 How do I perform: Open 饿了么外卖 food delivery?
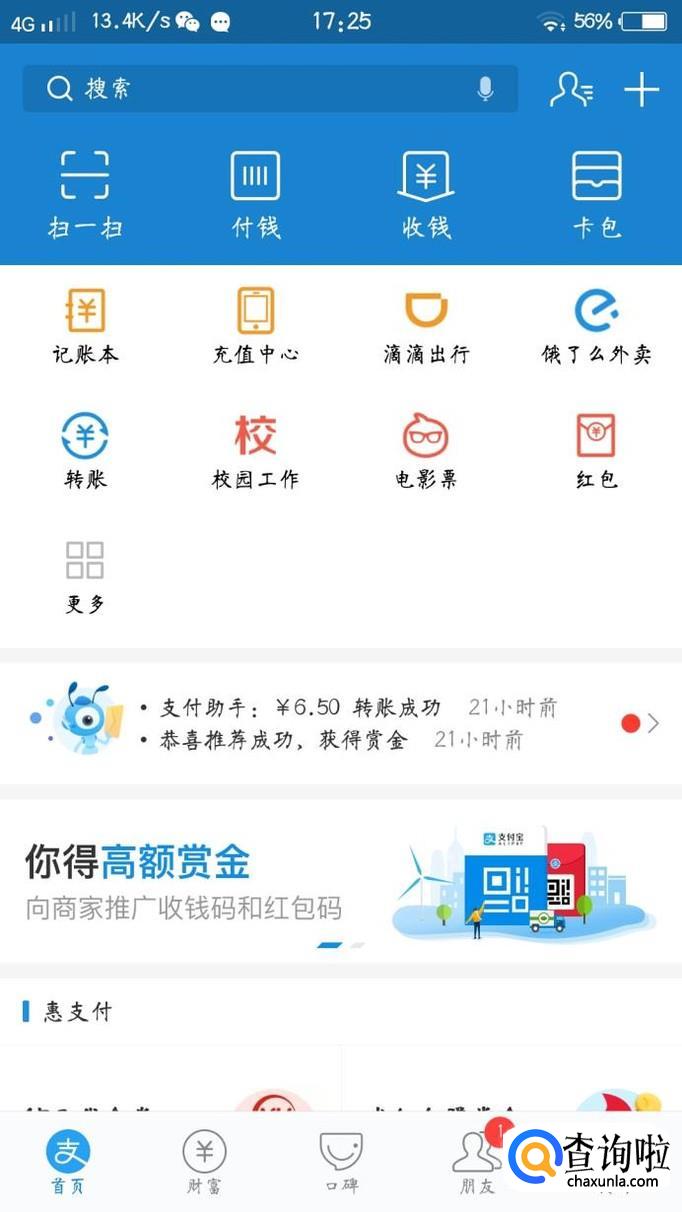[597, 325]
